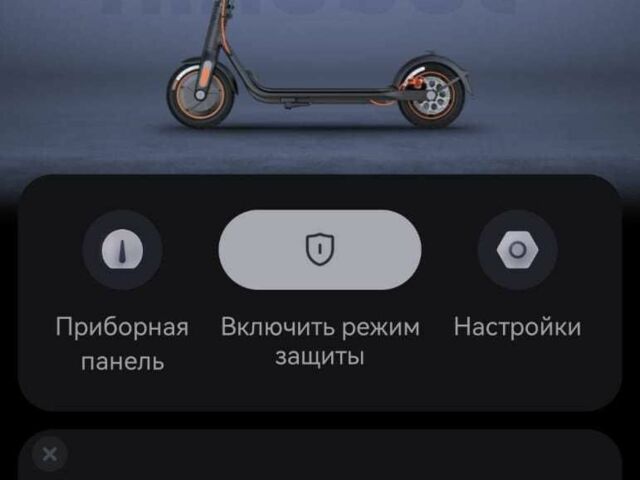Dismiss the bottom card with X

coord(50,456)
